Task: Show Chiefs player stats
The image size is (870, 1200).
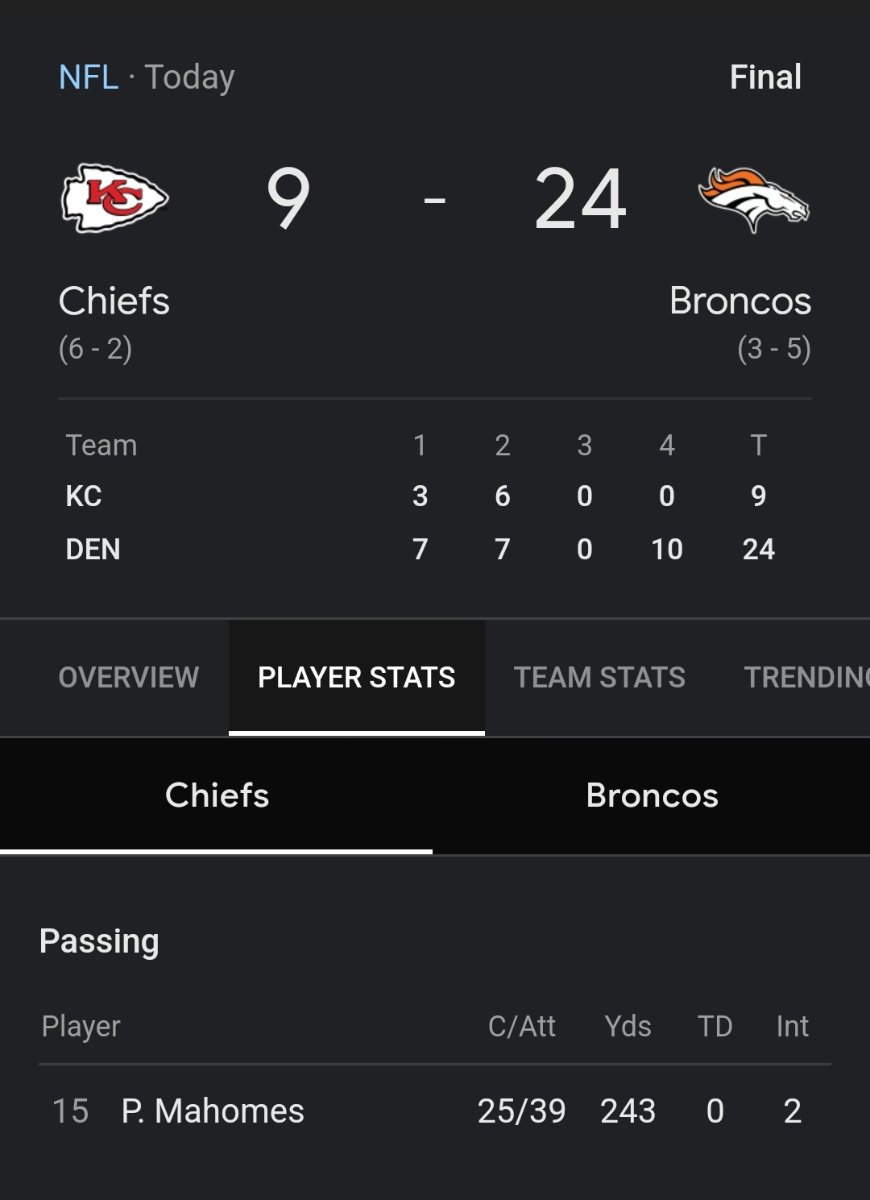Action: coord(216,795)
